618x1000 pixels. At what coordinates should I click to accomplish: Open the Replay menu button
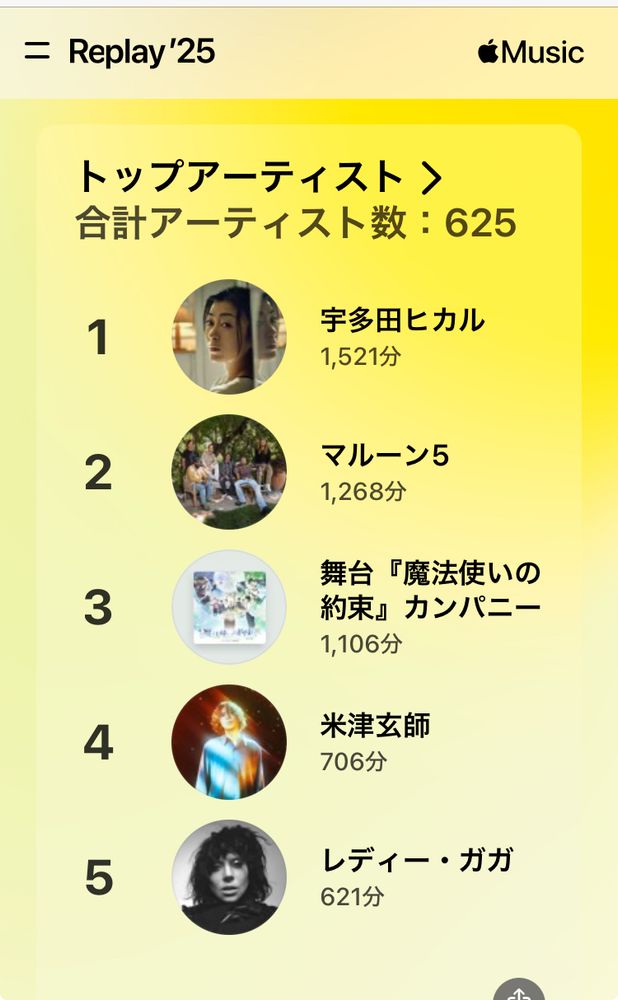tap(37, 52)
